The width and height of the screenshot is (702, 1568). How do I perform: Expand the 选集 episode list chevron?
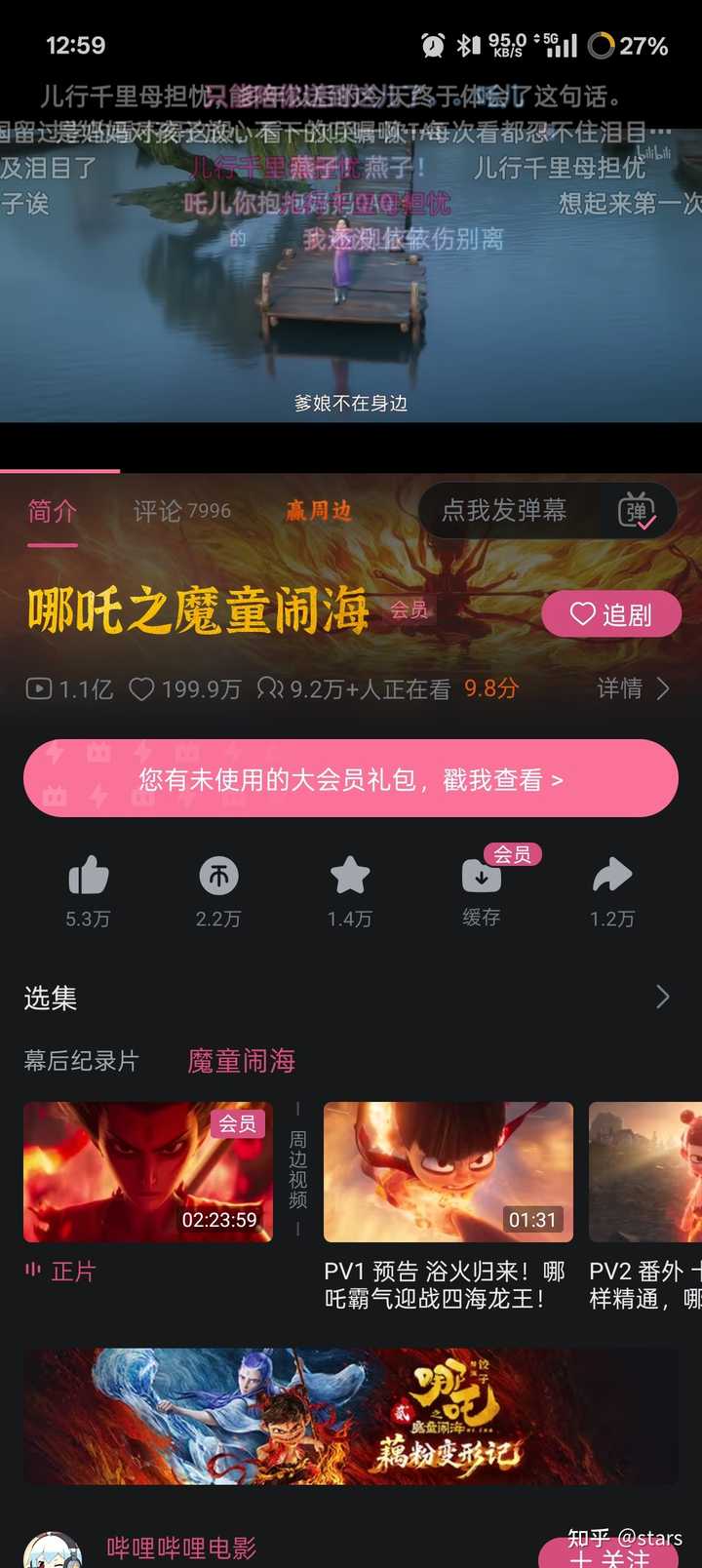click(x=663, y=997)
